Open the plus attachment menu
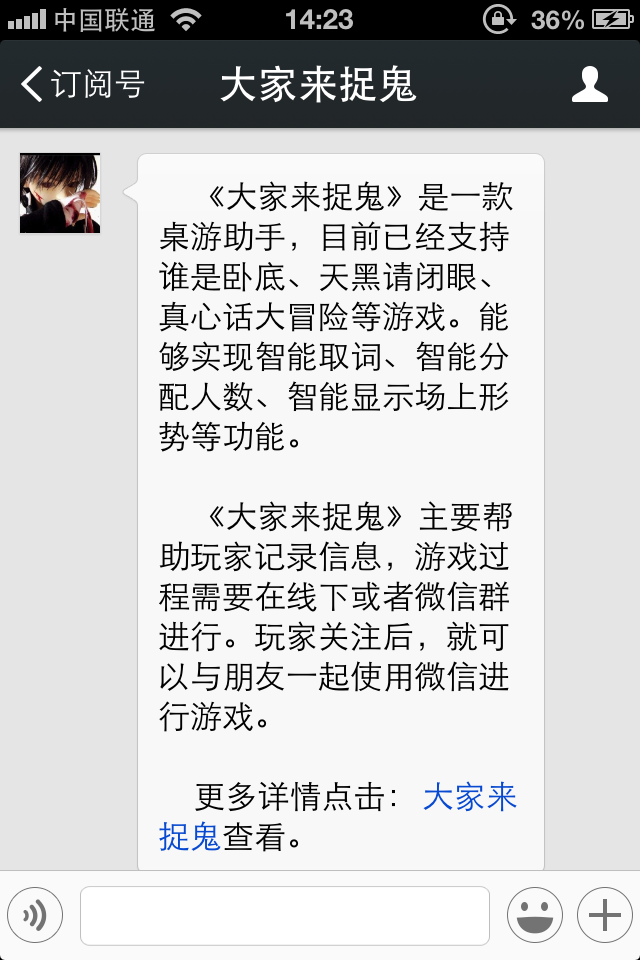The width and height of the screenshot is (640, 960). pos(604,914)
